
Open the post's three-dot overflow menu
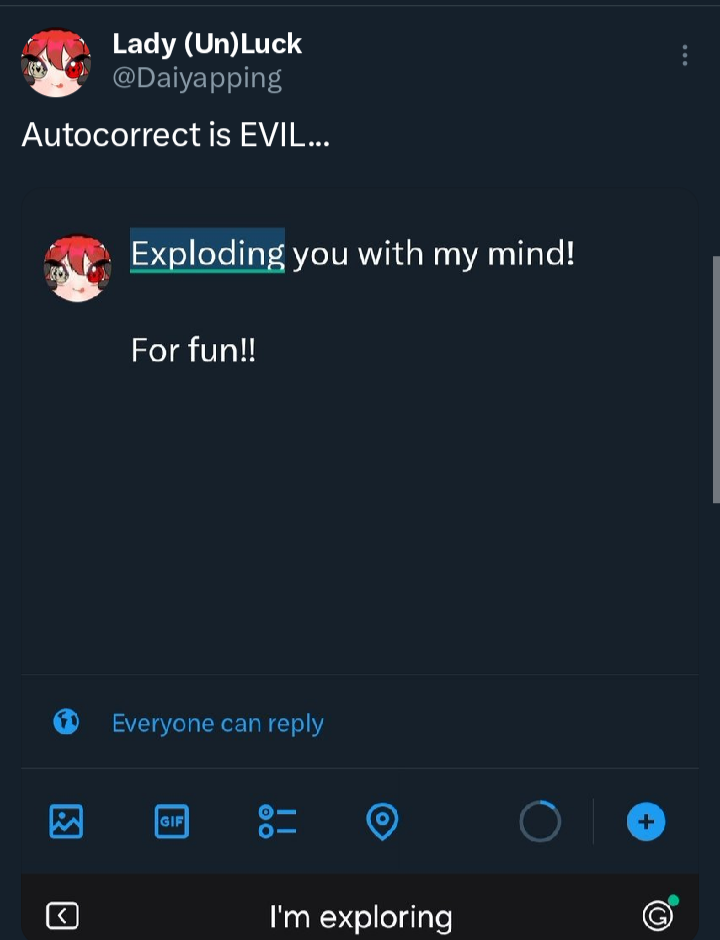[x=685, y=55]
